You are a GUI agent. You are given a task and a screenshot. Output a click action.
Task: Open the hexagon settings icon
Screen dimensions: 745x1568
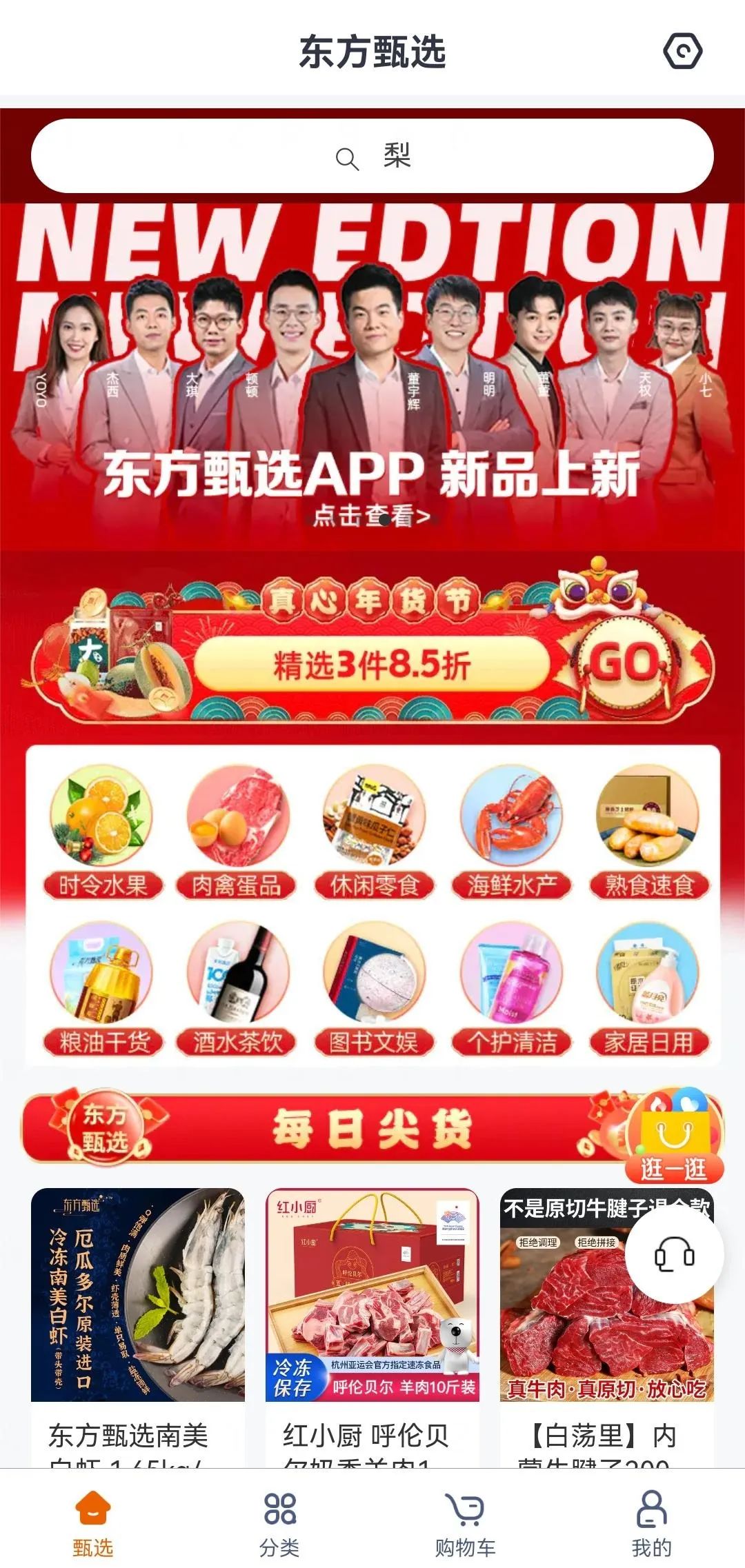click(682, 50)
